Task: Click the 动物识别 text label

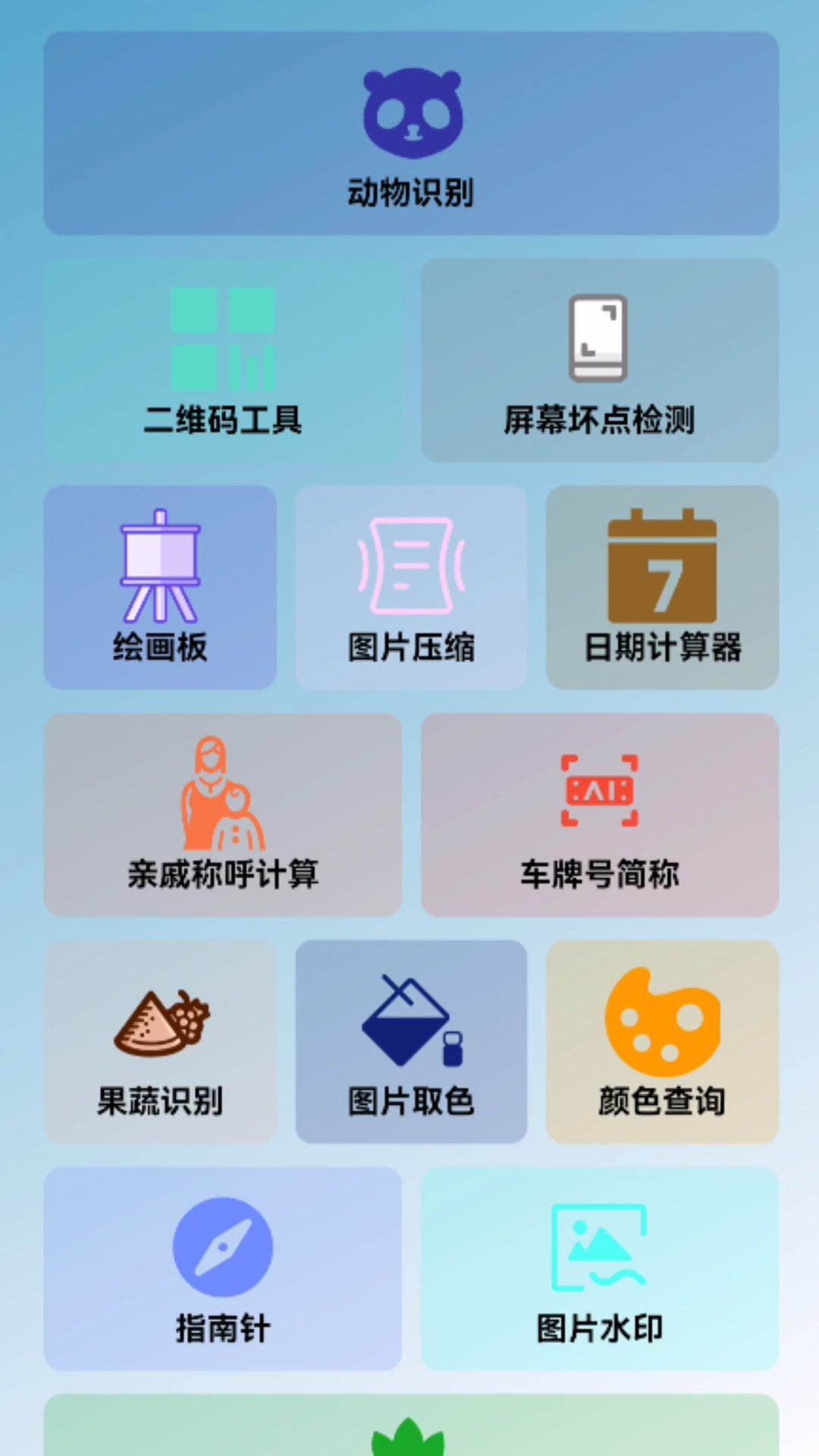Action: tap(412, 193)
